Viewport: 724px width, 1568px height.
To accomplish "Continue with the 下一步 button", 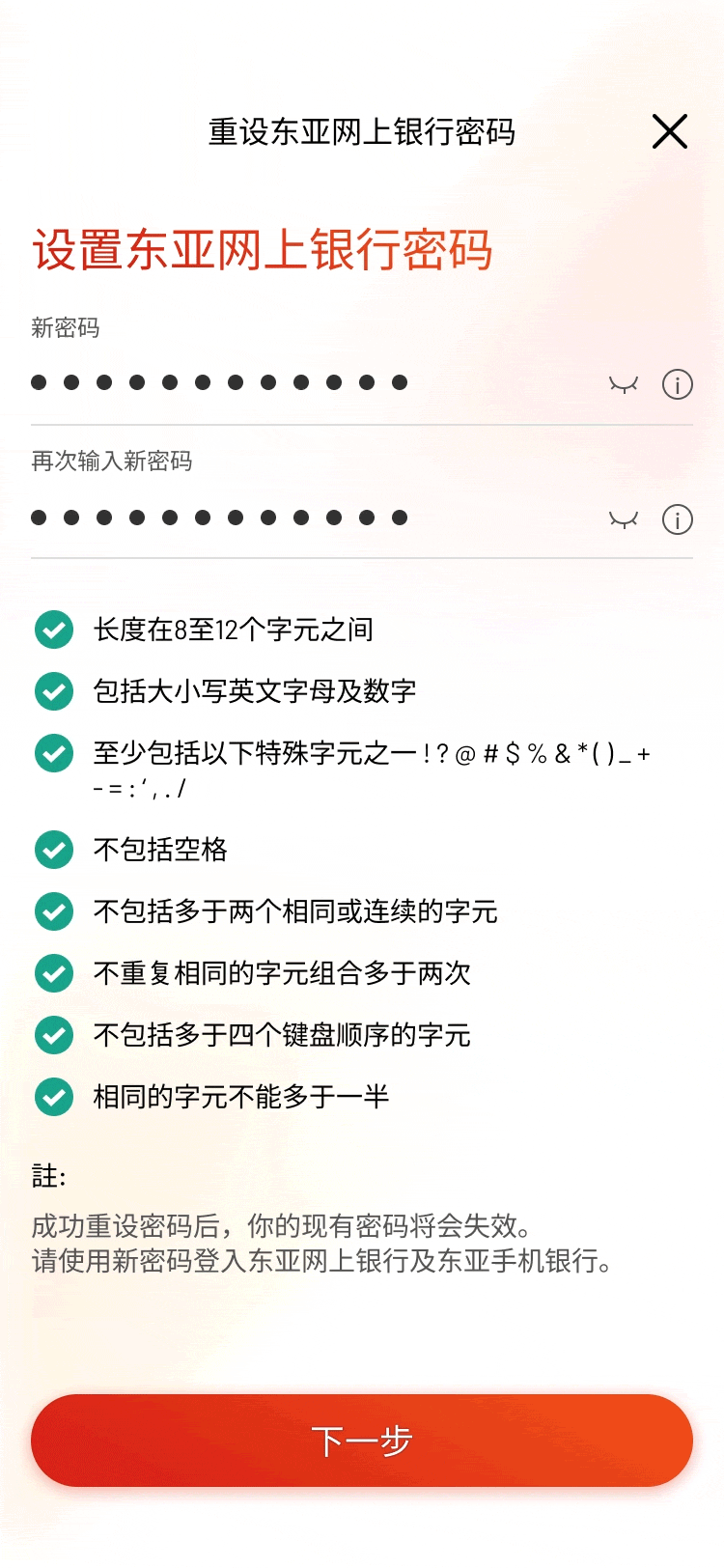I will click(362, 1441).
